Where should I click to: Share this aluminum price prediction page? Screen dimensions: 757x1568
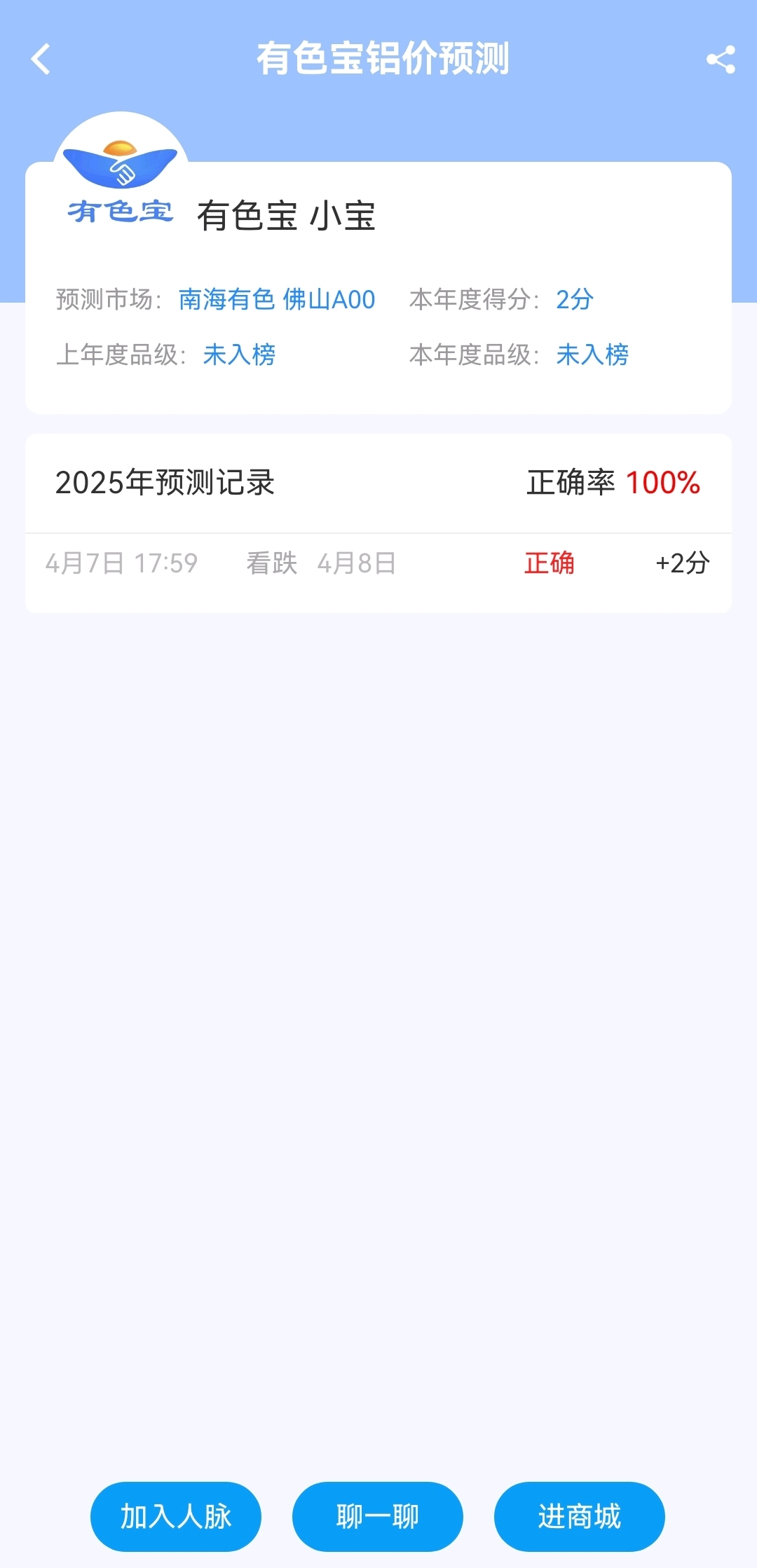(x=721, y=60)
